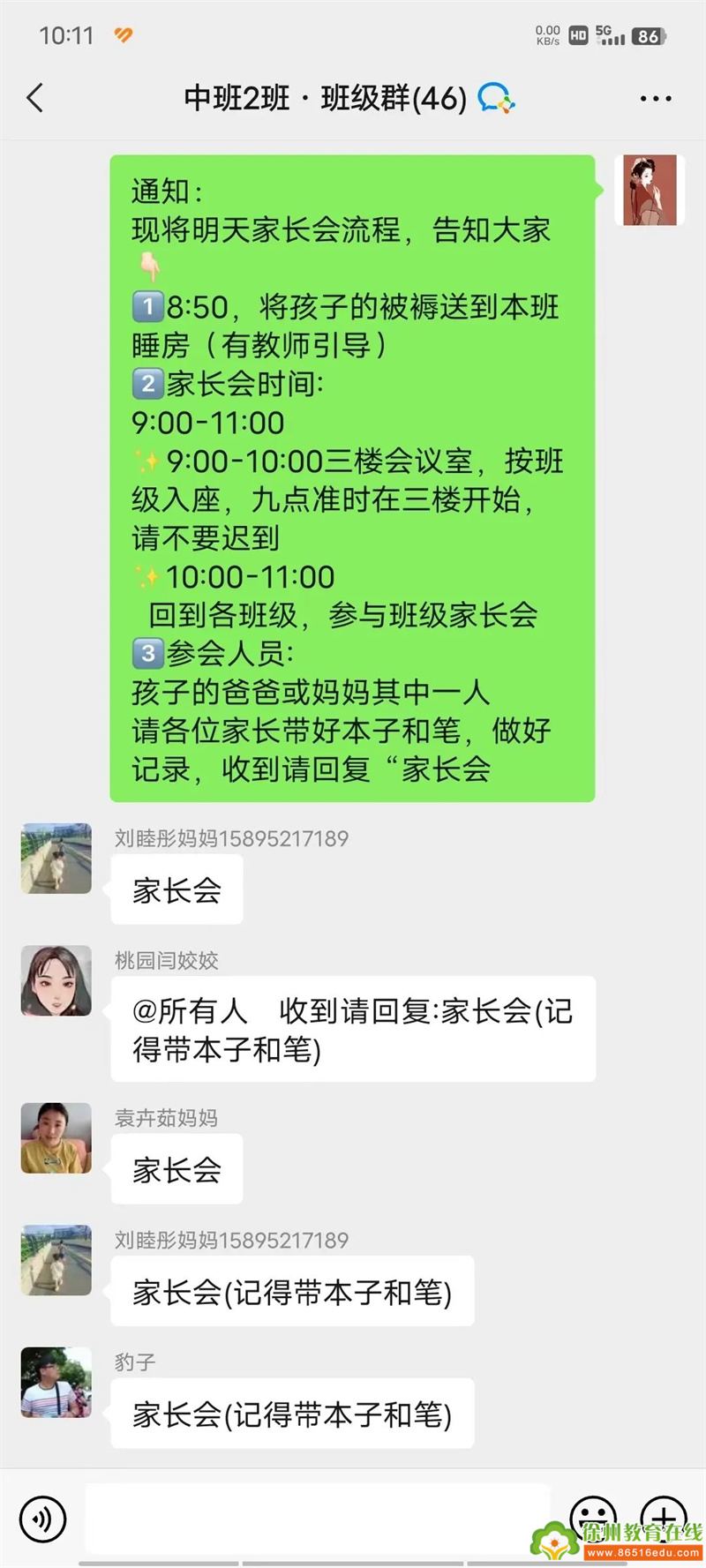Open the group chat overflow menu
Image resolution: width=706 pixels, height=1568 pixels.
[655, 99]
